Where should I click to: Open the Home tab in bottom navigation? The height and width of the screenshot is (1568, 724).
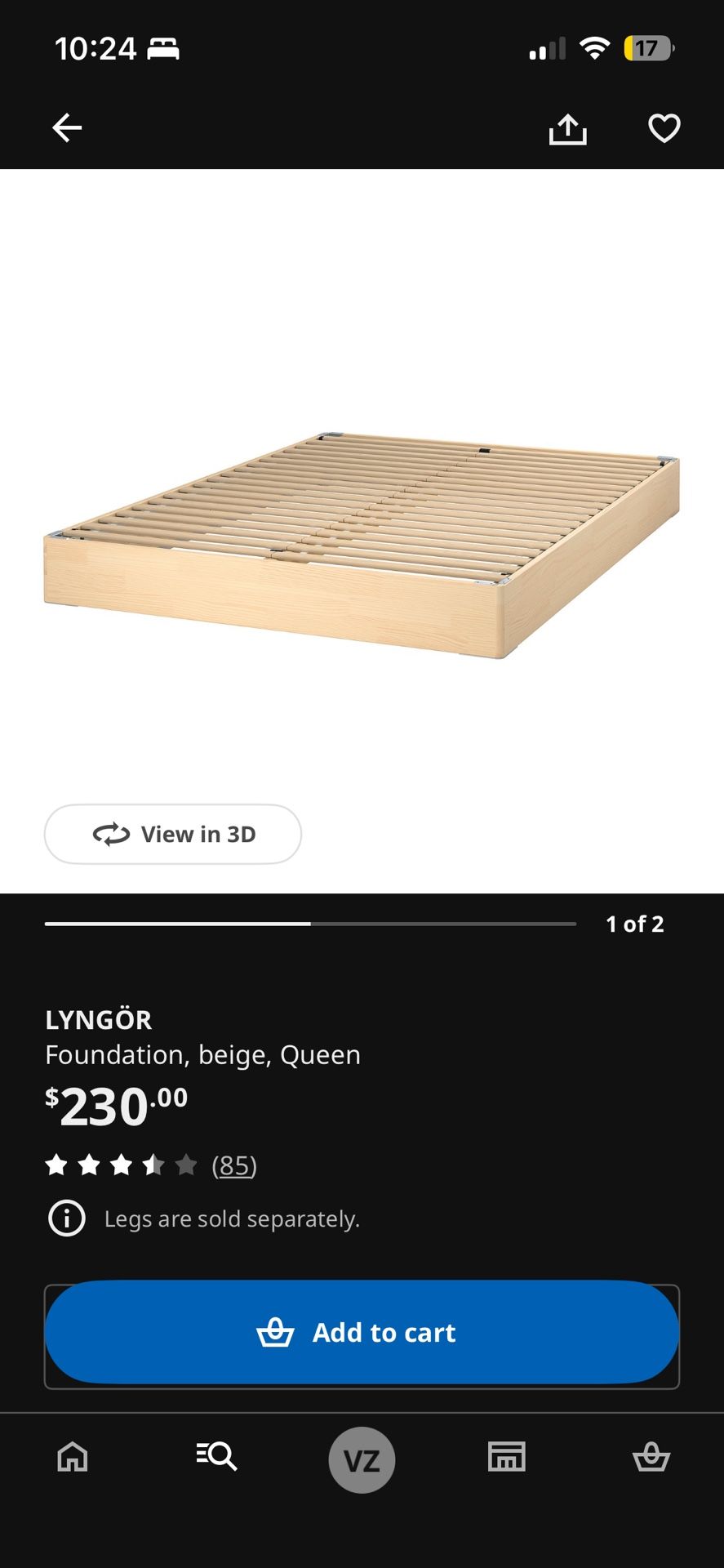point(72,1459)
